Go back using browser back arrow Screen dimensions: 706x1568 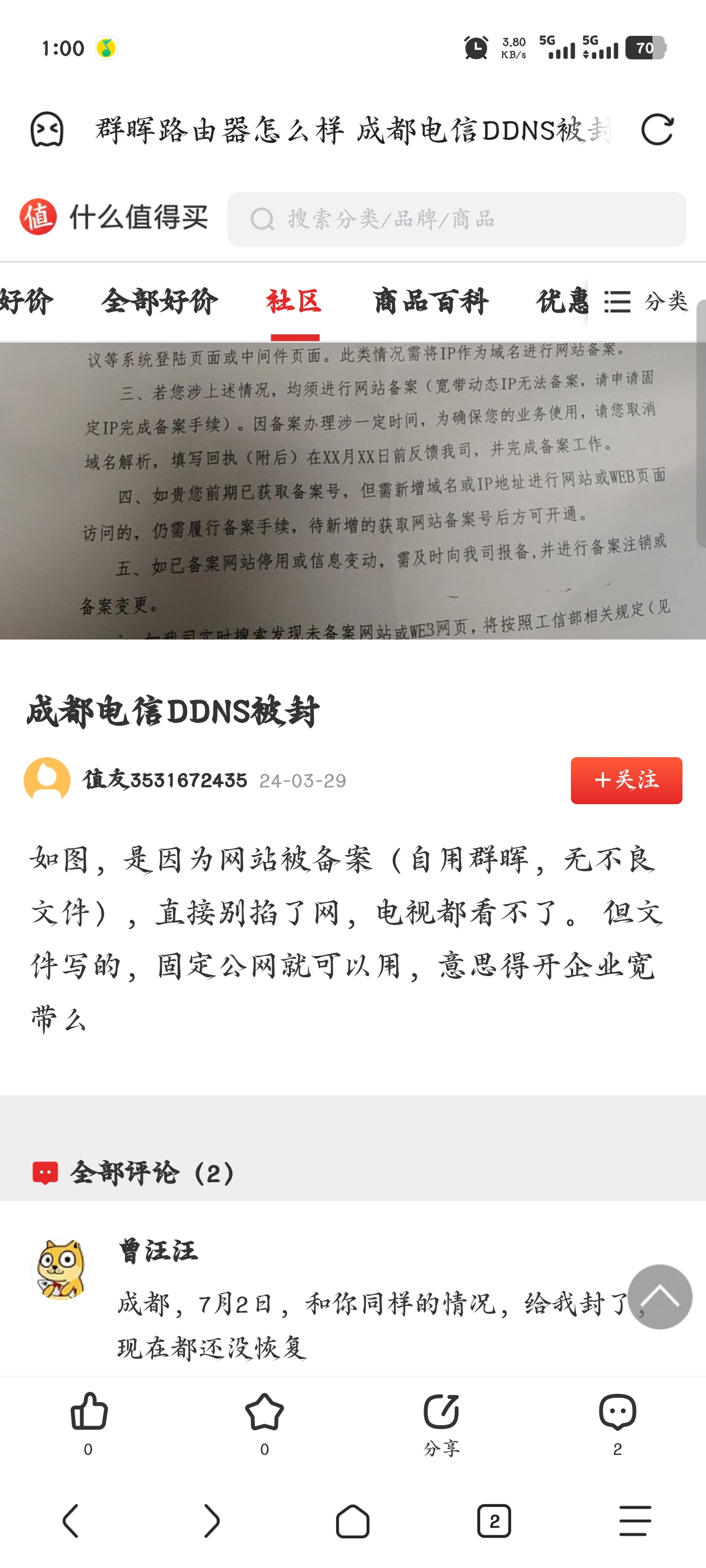71,1520
